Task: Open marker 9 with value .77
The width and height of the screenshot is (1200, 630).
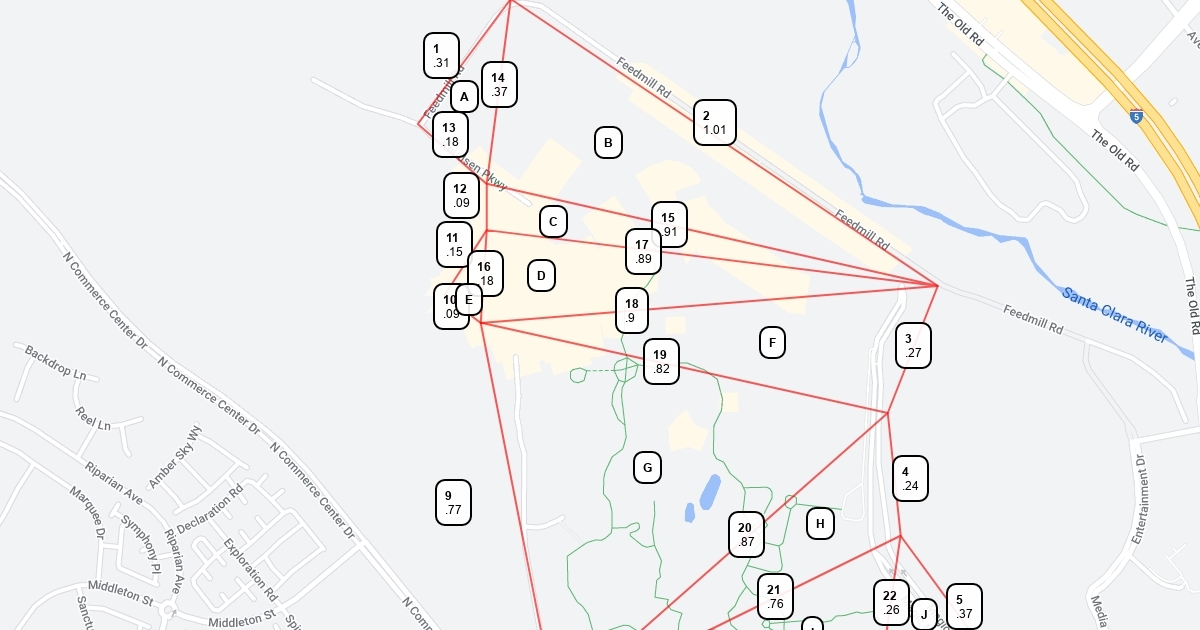Action: (453, 502)
